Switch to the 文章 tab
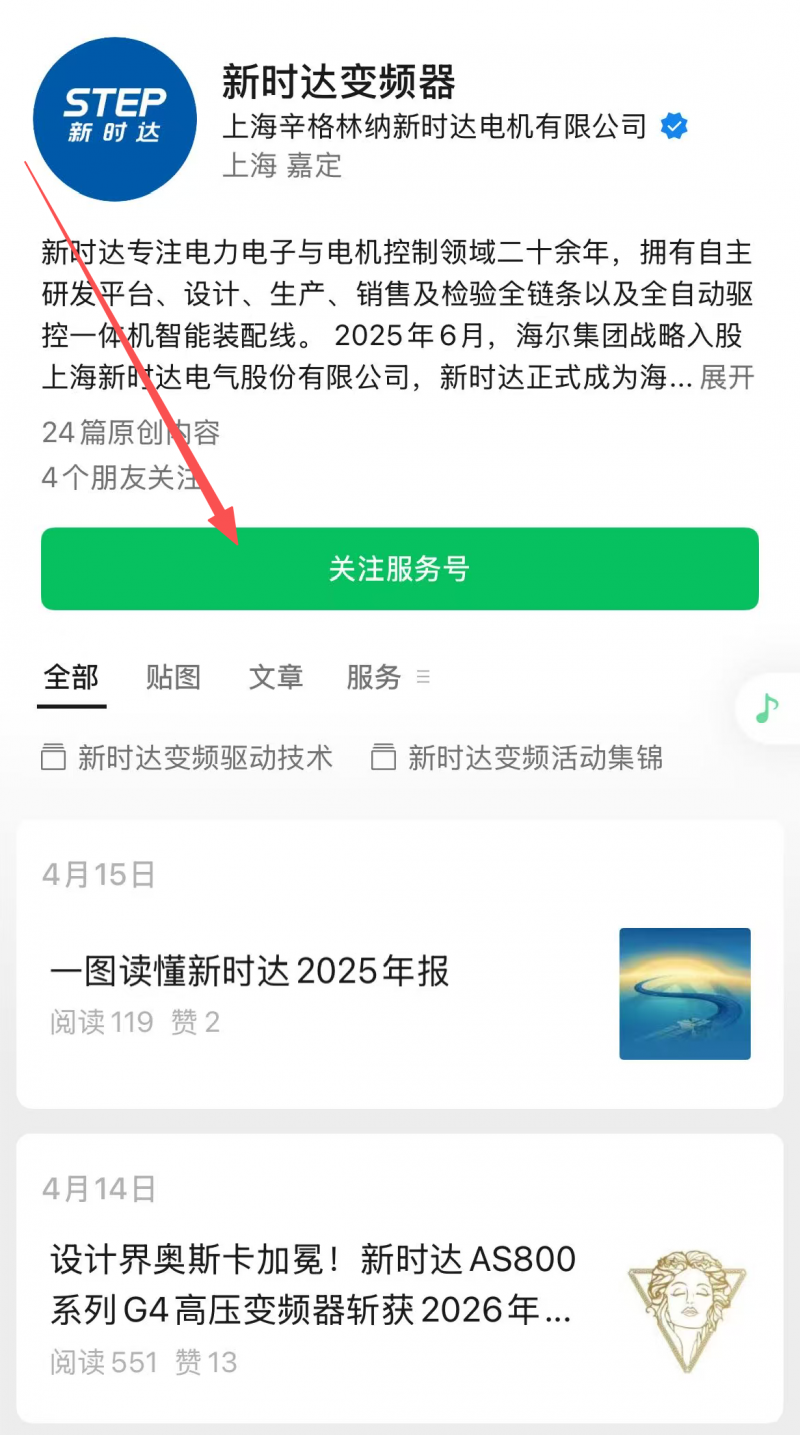The height and width of the screenshot is (1435, 800). (x=274, y=678)
